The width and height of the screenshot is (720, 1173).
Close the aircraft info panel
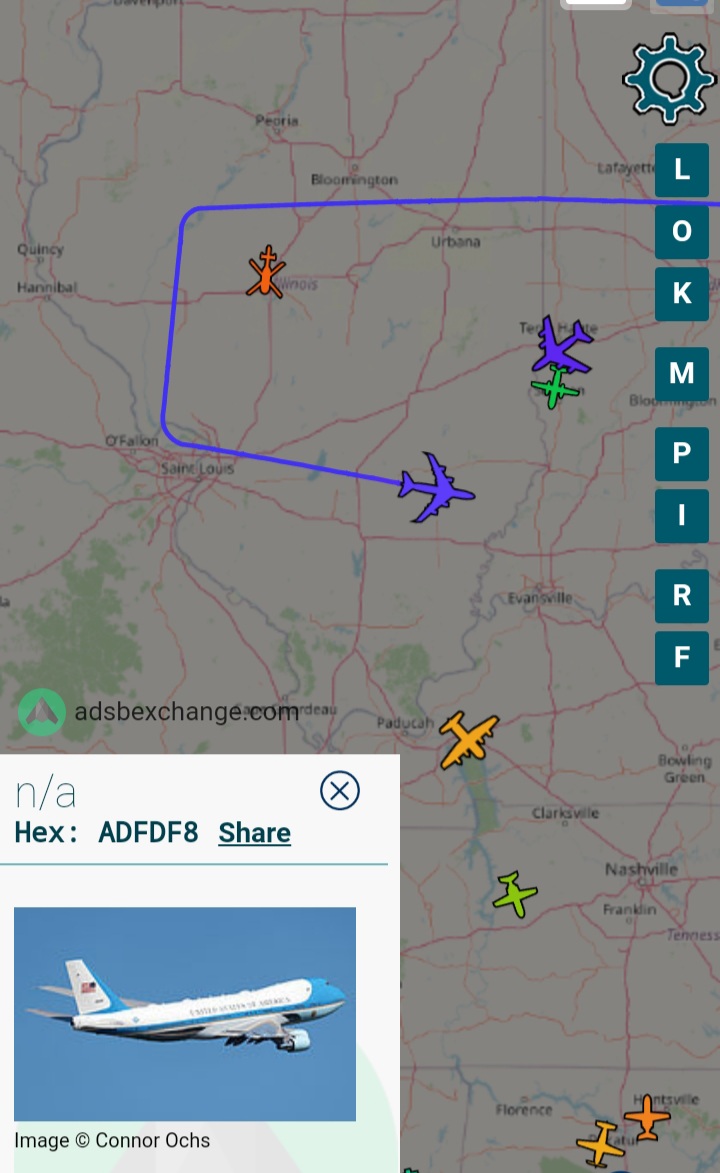(340, 791)
